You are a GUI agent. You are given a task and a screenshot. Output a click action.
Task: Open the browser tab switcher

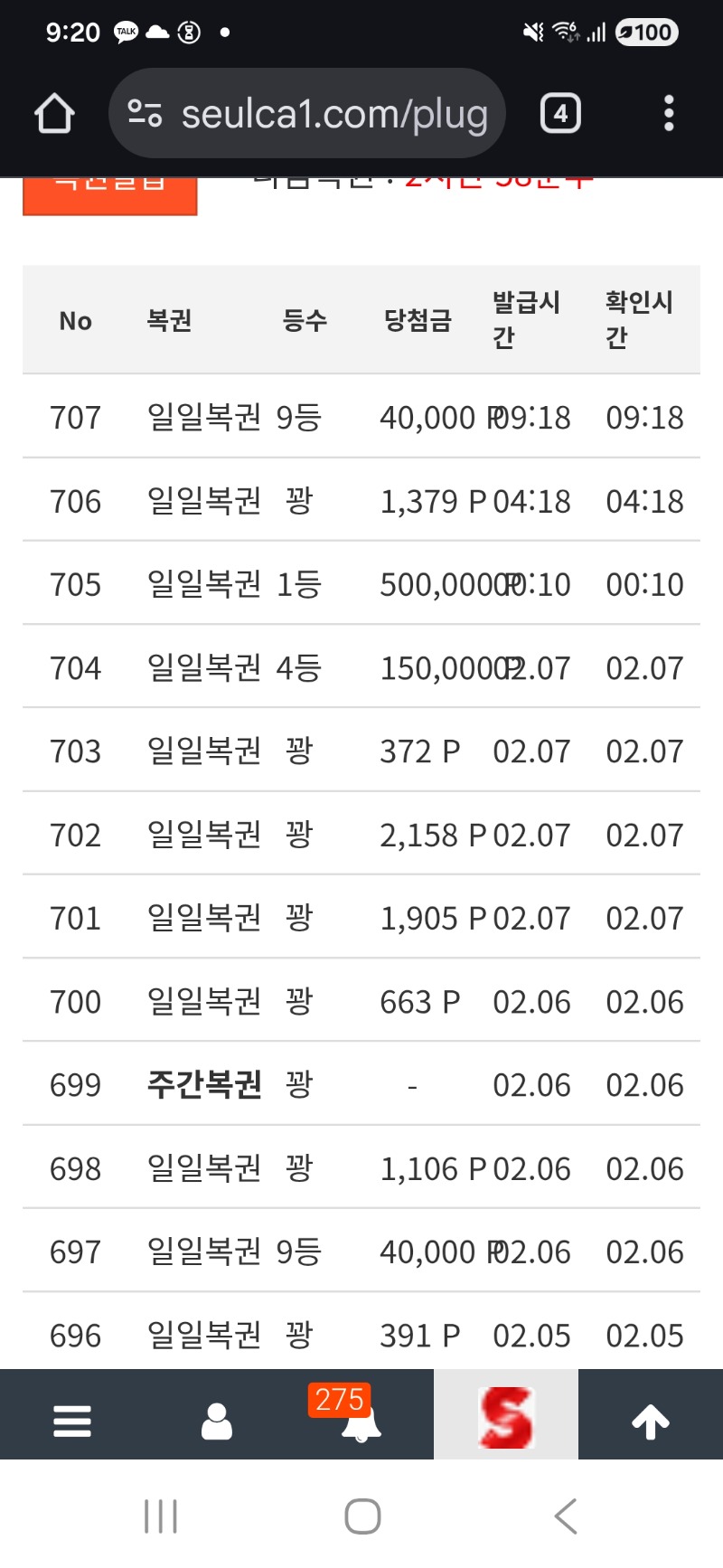point(560,114)
